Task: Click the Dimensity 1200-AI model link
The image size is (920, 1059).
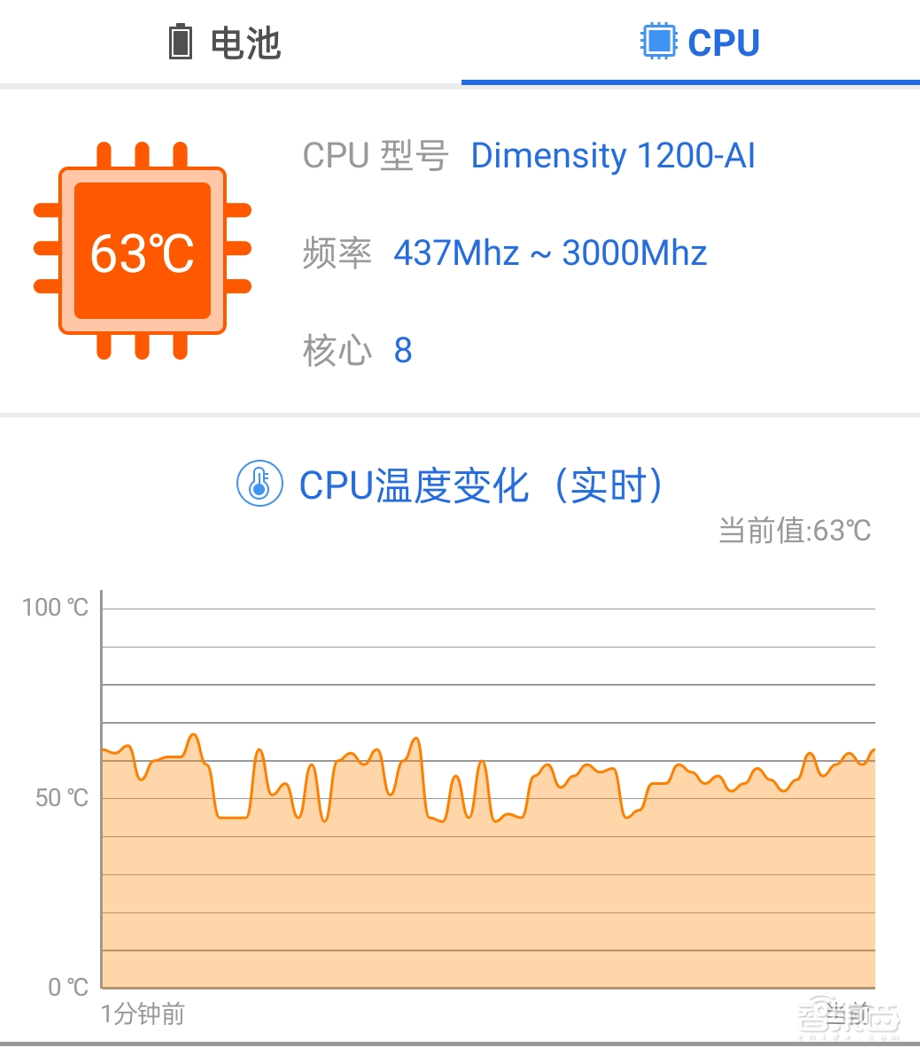Action: 613,155
